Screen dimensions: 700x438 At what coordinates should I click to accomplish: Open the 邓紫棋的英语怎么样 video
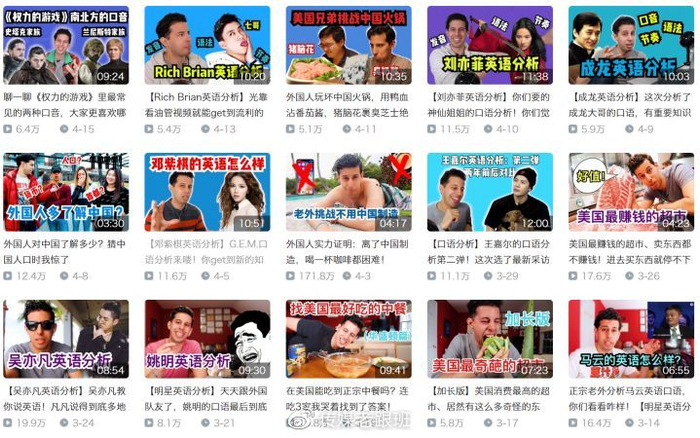pos(207,192)
